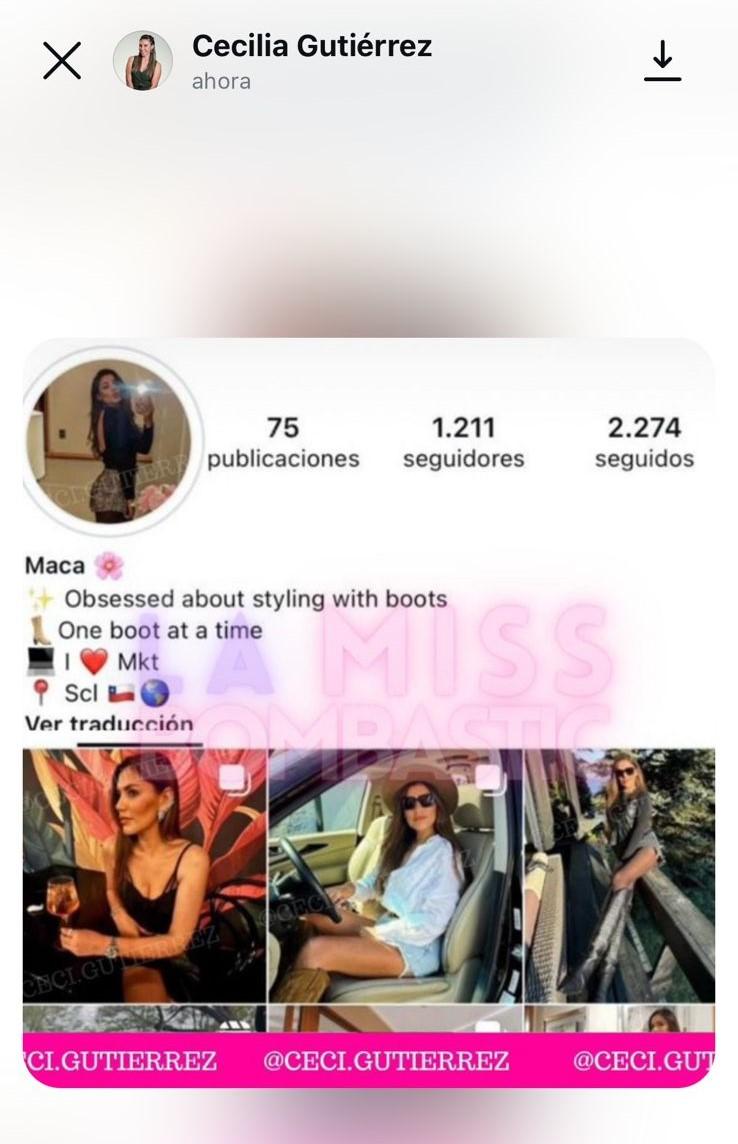Tap the ahora timestamp under the username
738x1144 pixels.
tap(219, 81)
